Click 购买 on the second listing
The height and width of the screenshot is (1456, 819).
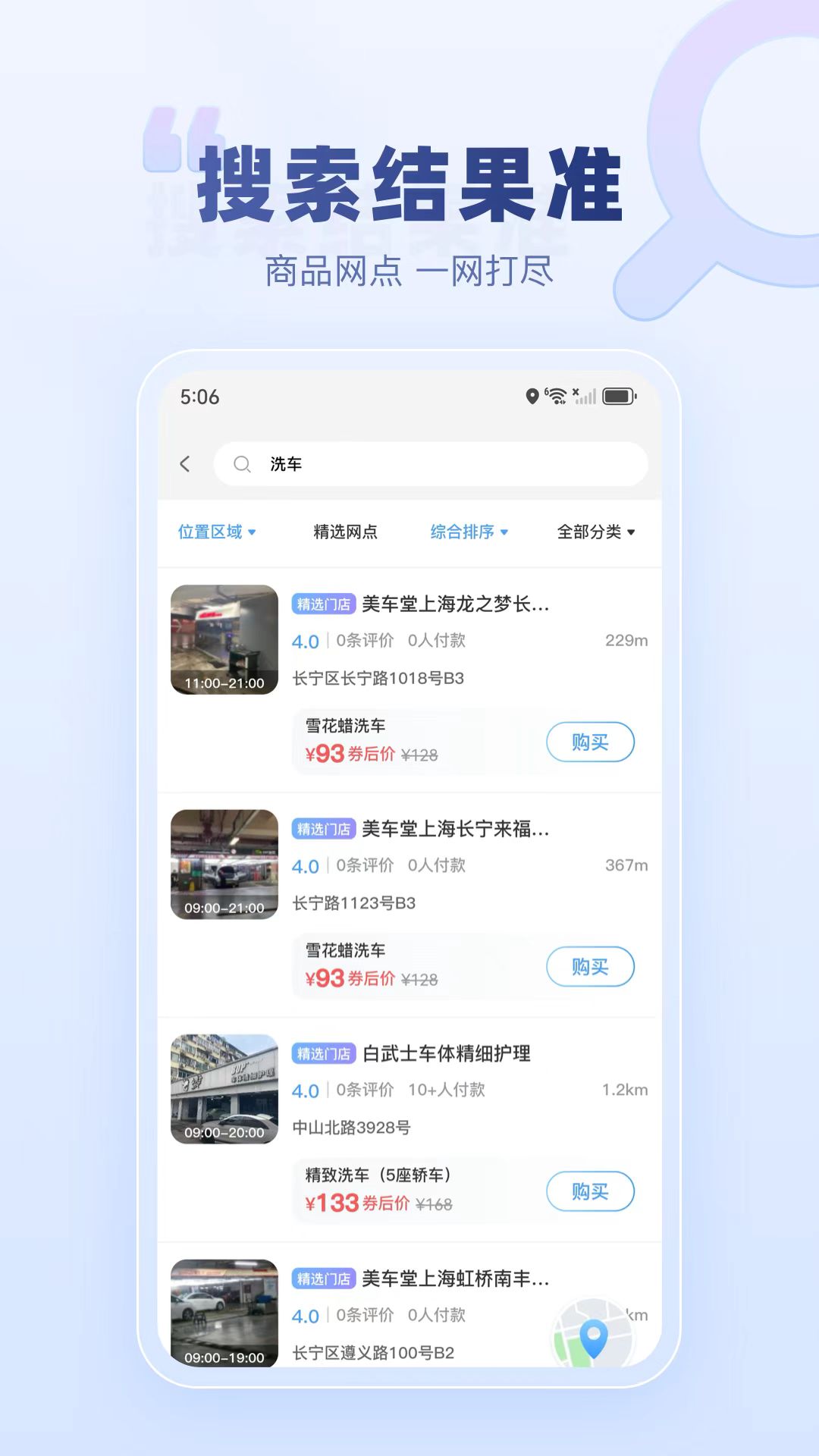(x=590, y=967)
